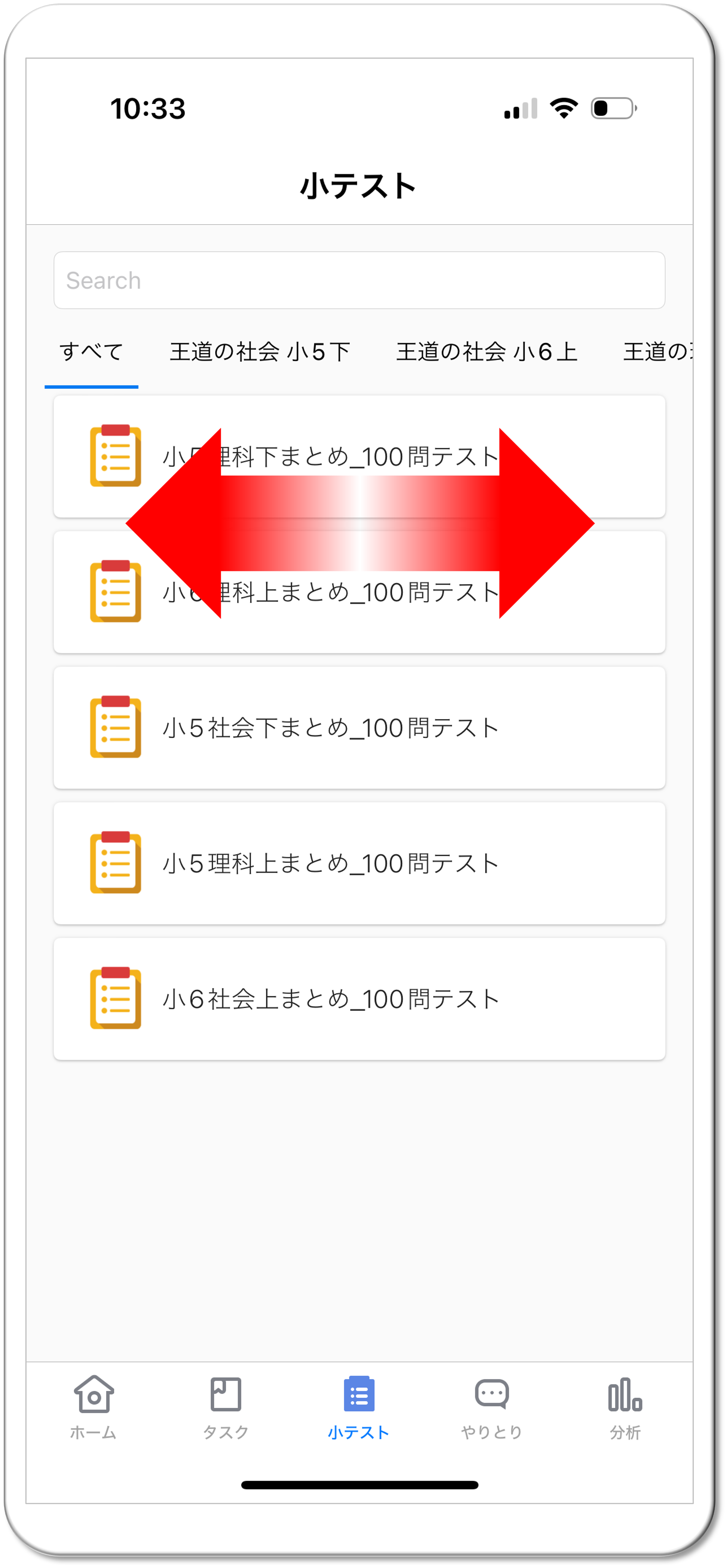Open the やりとり tab
Image resolution: width=727 pixels, height=1568 pixels.
(492, 1407)
